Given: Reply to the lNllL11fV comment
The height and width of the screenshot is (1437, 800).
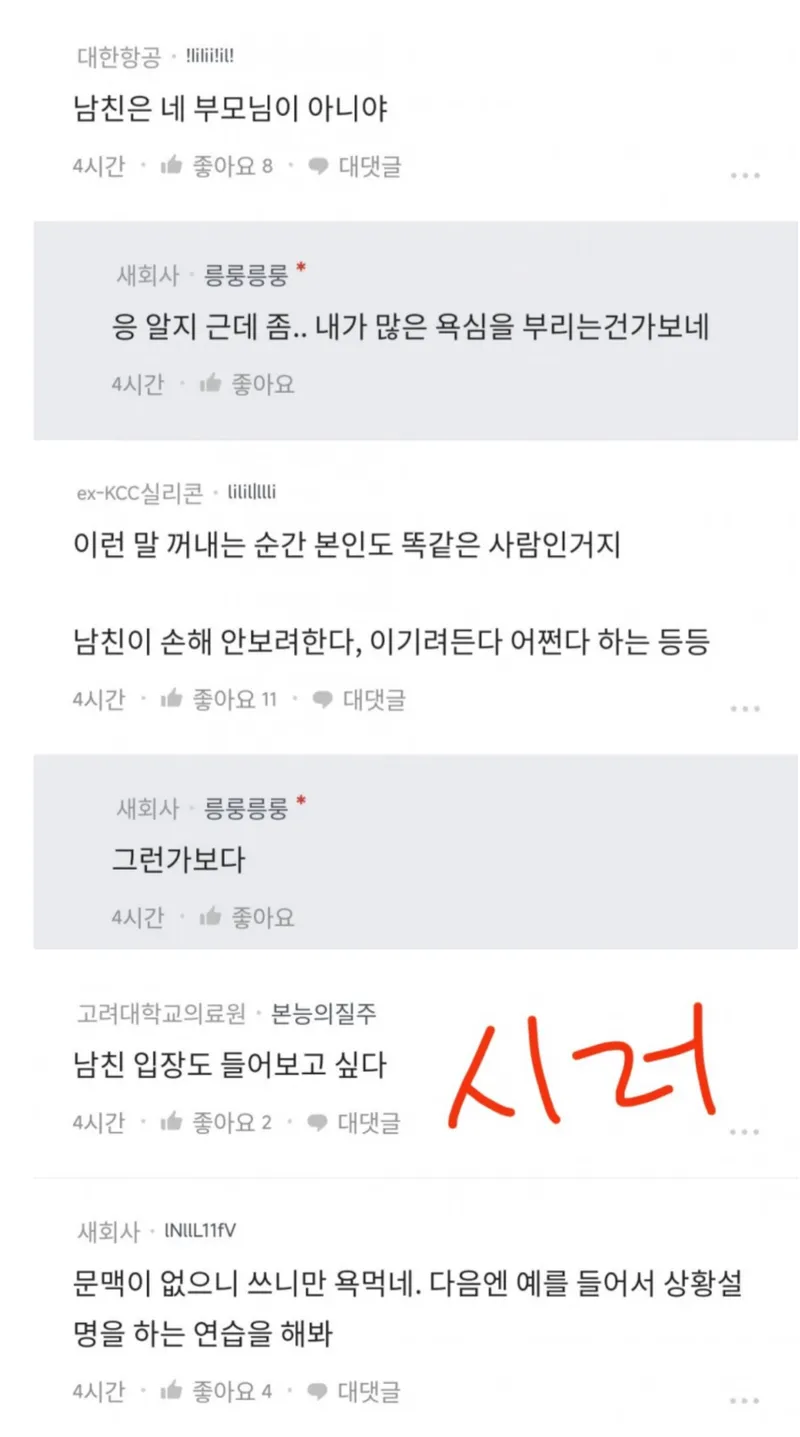Looking at the screenshot, I should point(354,1391).
